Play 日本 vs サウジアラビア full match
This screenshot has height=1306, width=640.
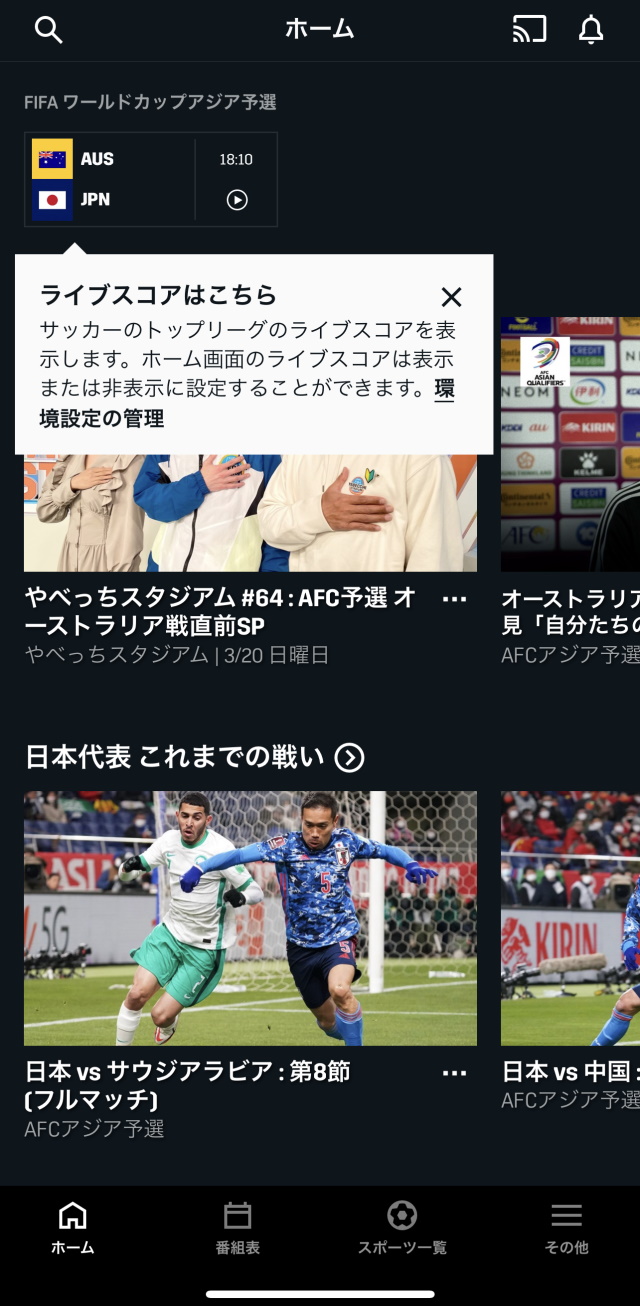[250, 918]
